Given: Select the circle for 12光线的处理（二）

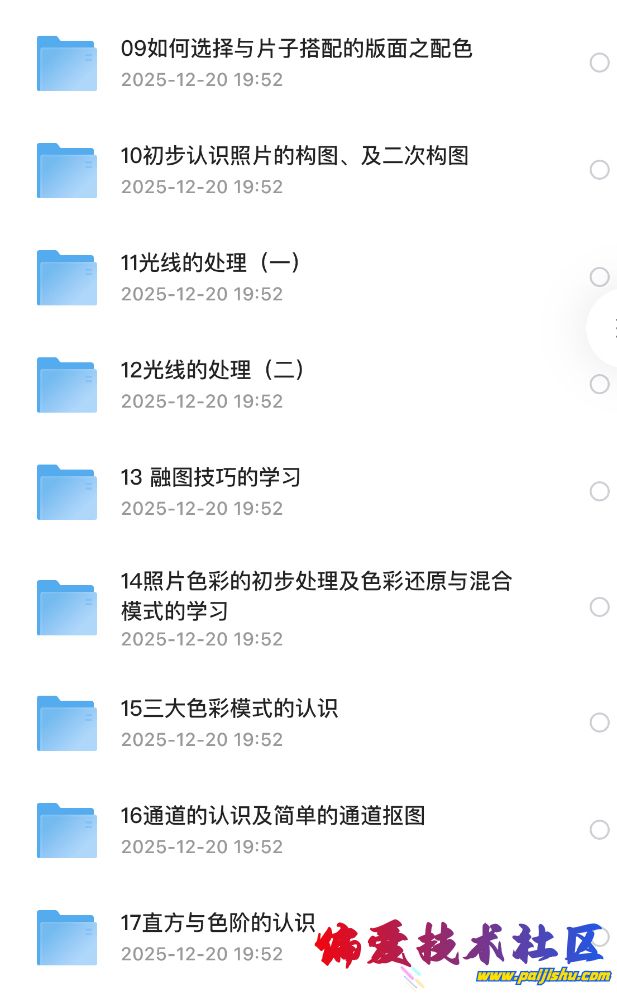Looking at the screenshot, I should click(599, 384).
